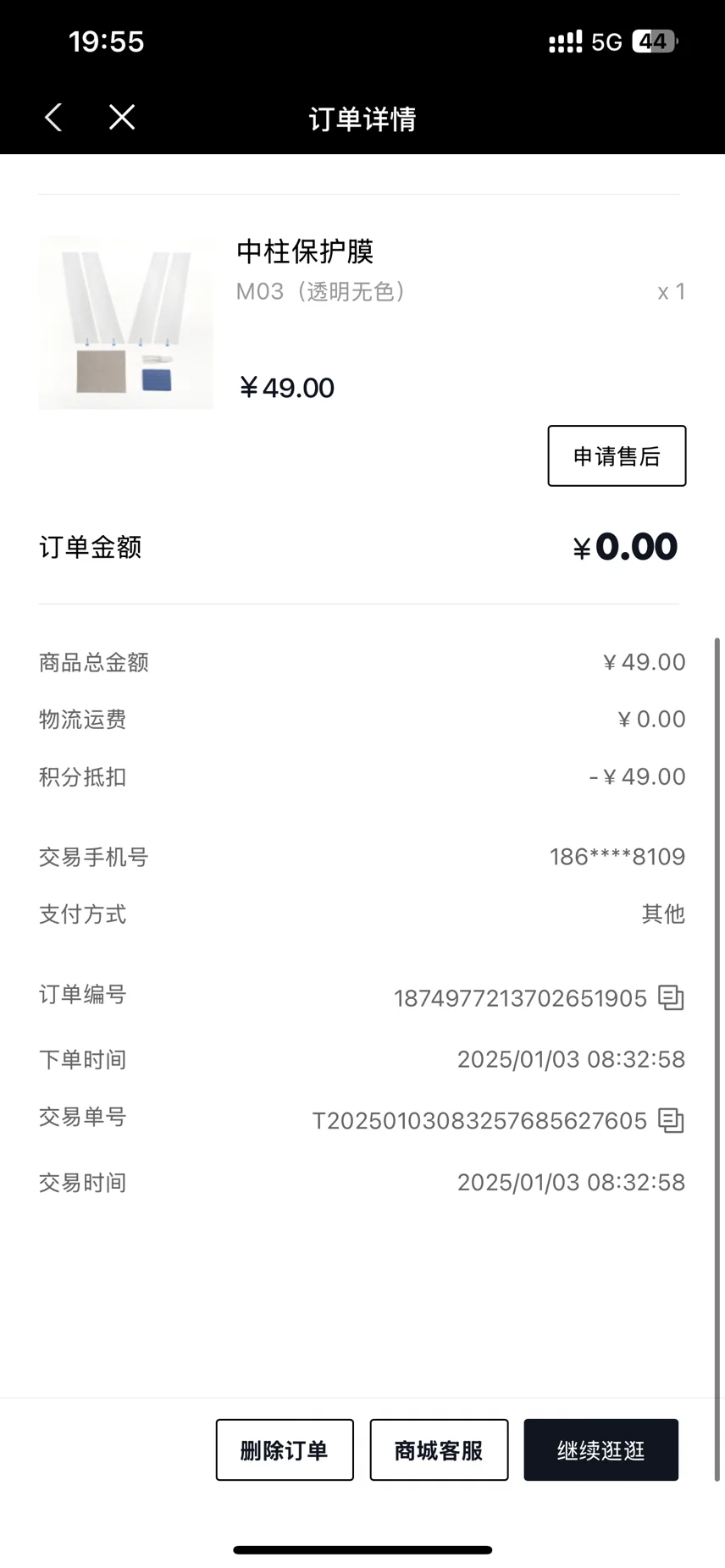Tap 申请售后 to request after-sales service
The image size is (725, 1568).
[x=617, y=456]
